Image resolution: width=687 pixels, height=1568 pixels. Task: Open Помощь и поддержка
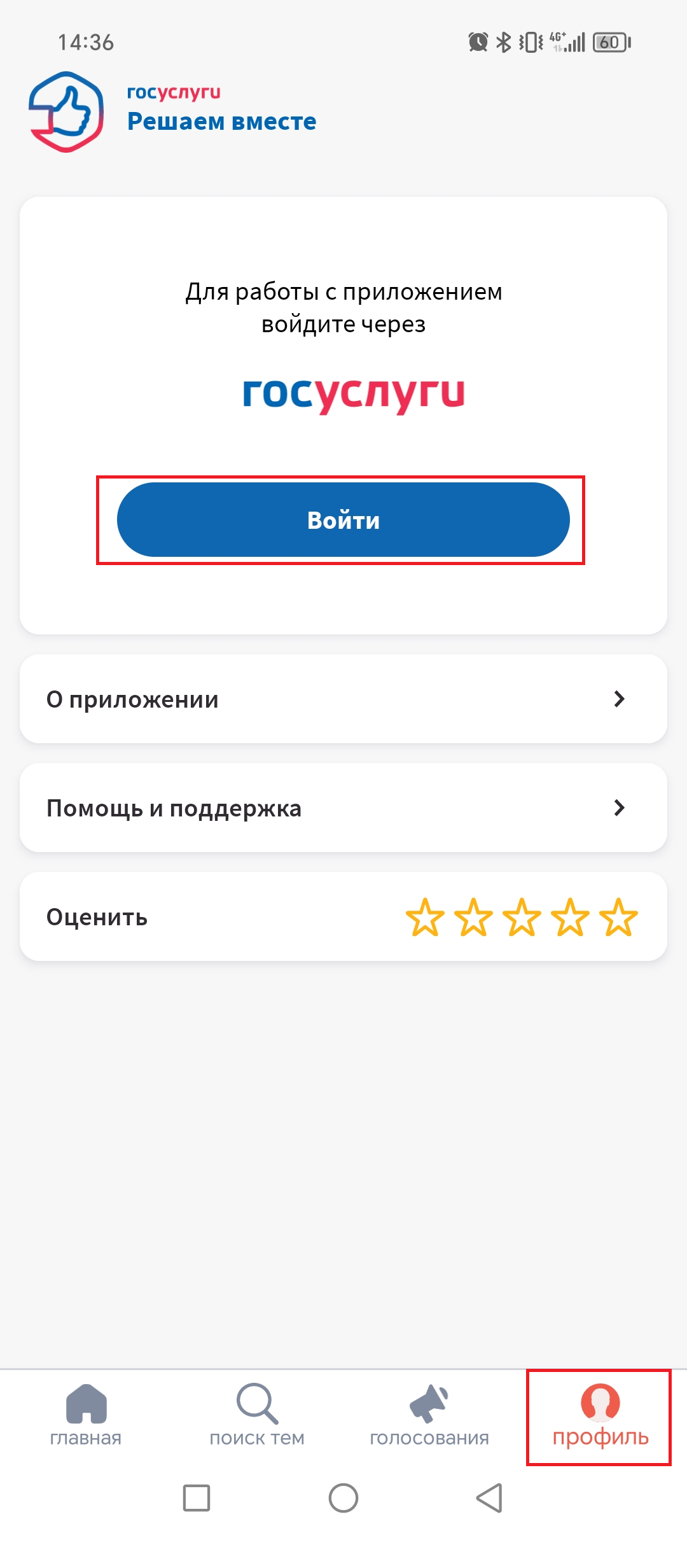343,808
